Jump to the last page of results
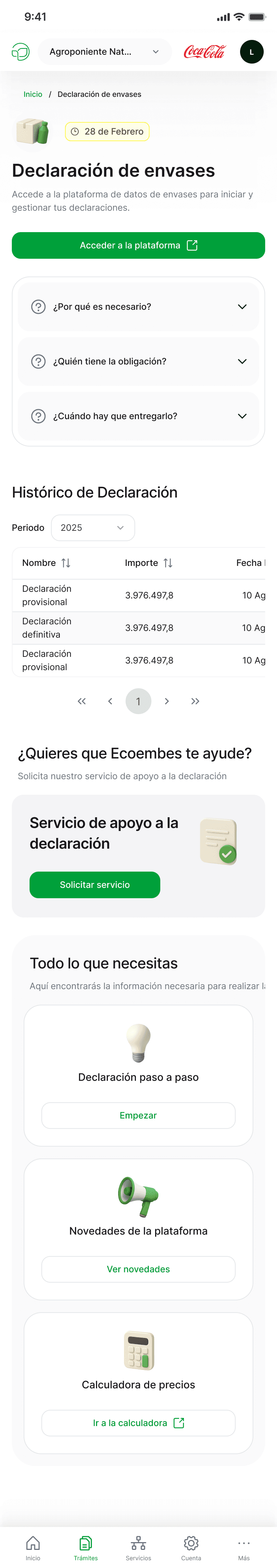 [195, 701]
